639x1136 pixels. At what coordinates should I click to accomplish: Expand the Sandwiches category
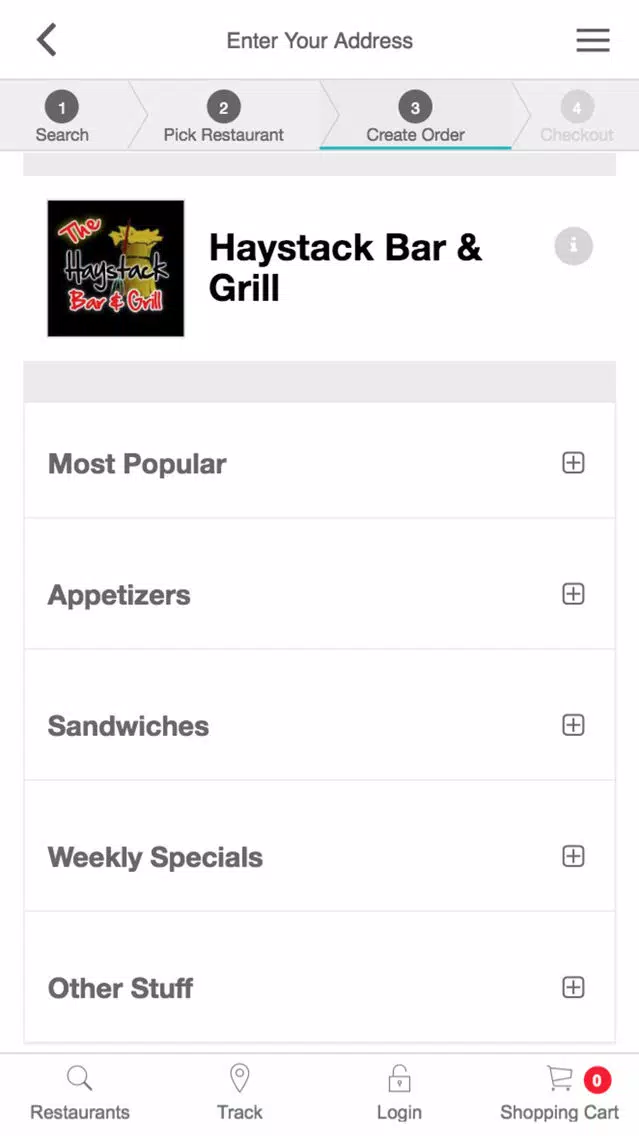coord(320,725)
